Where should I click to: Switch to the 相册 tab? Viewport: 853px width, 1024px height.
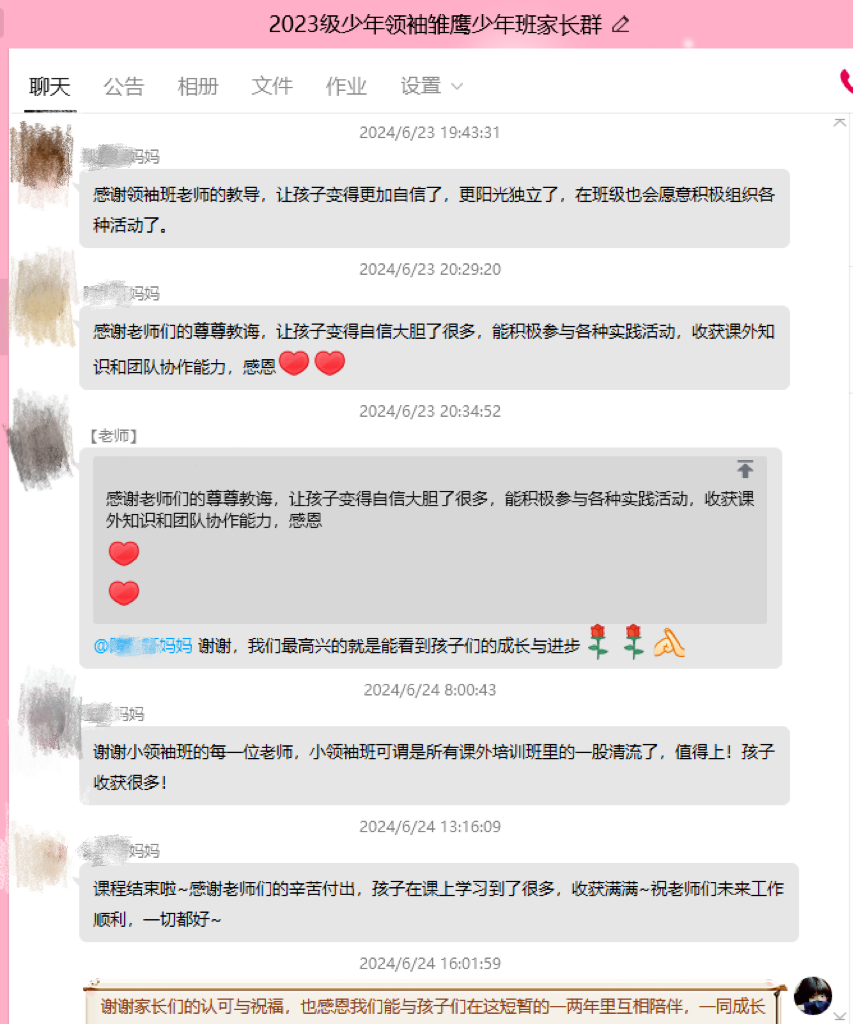pyautogui.click(x=198, y=86)
